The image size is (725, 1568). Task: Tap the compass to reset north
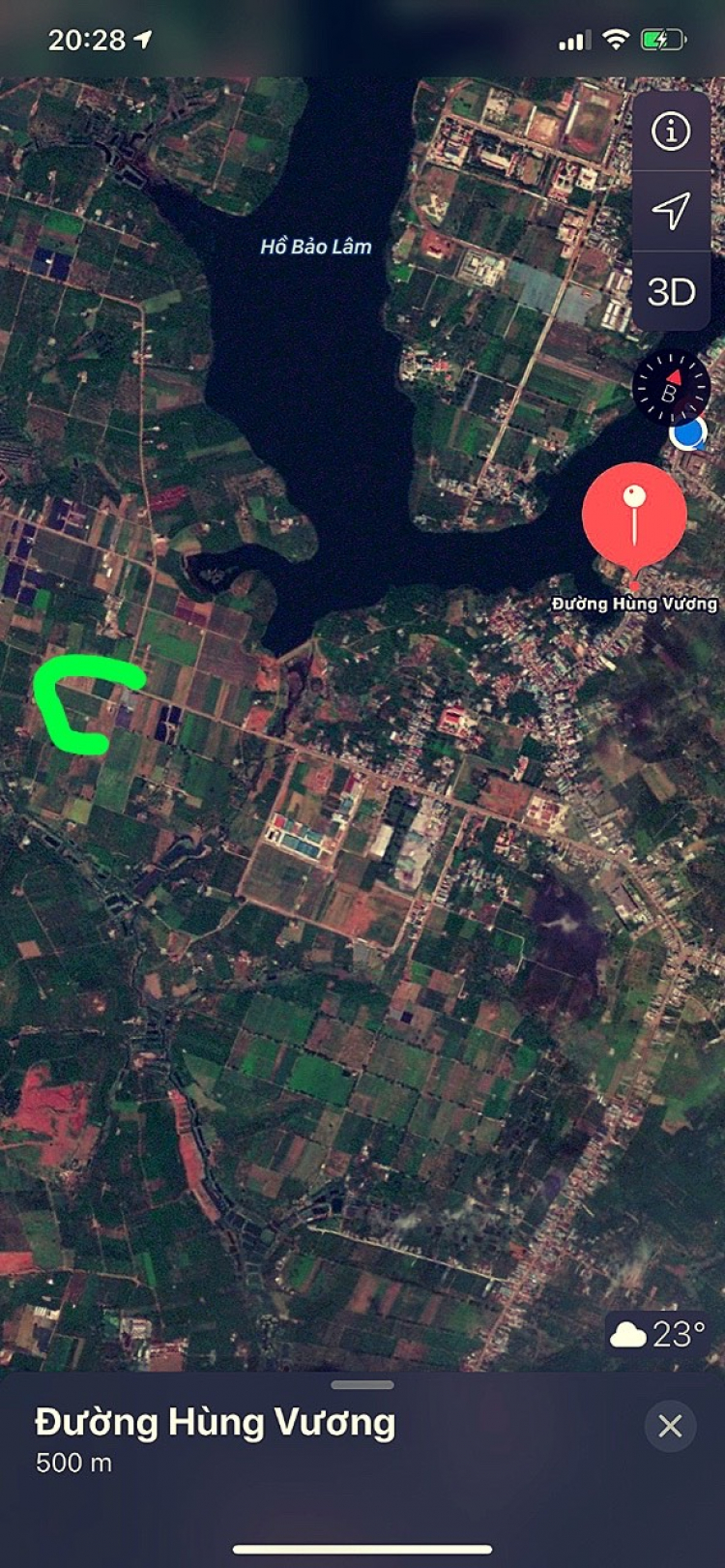pyautogui.click(x=671, y=388)
